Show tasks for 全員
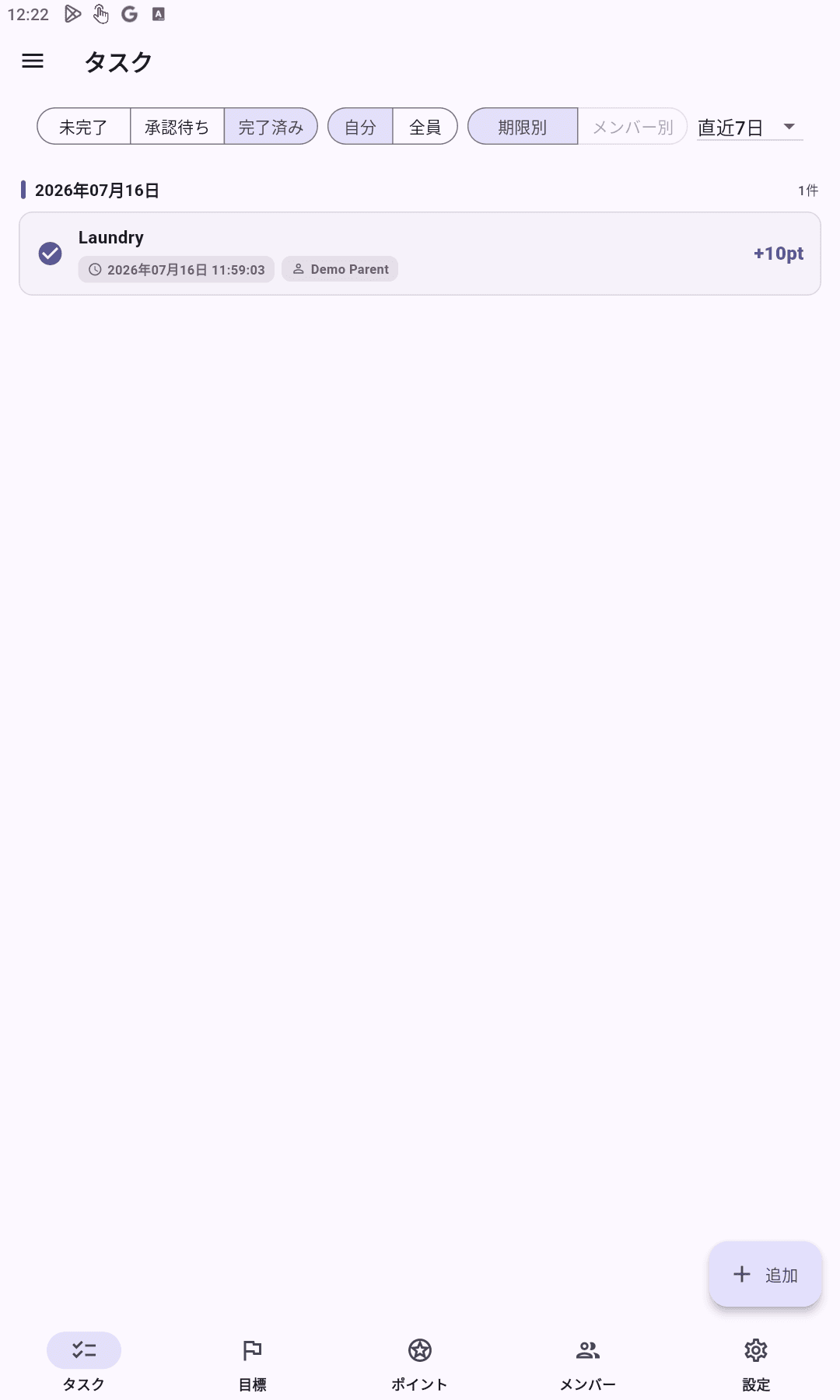This screenshot has width=840, height=1400. (x=425, y=127)
